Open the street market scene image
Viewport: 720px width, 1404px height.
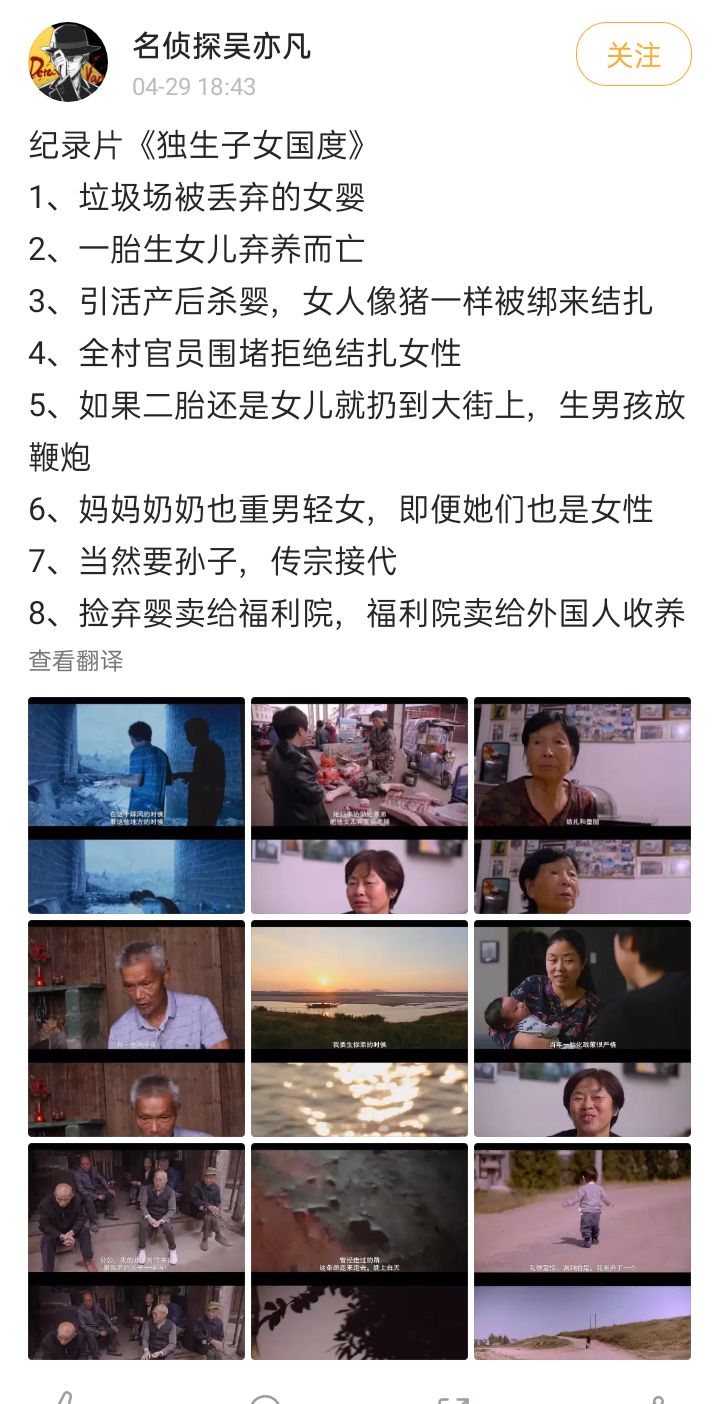(x=359, y=805)
